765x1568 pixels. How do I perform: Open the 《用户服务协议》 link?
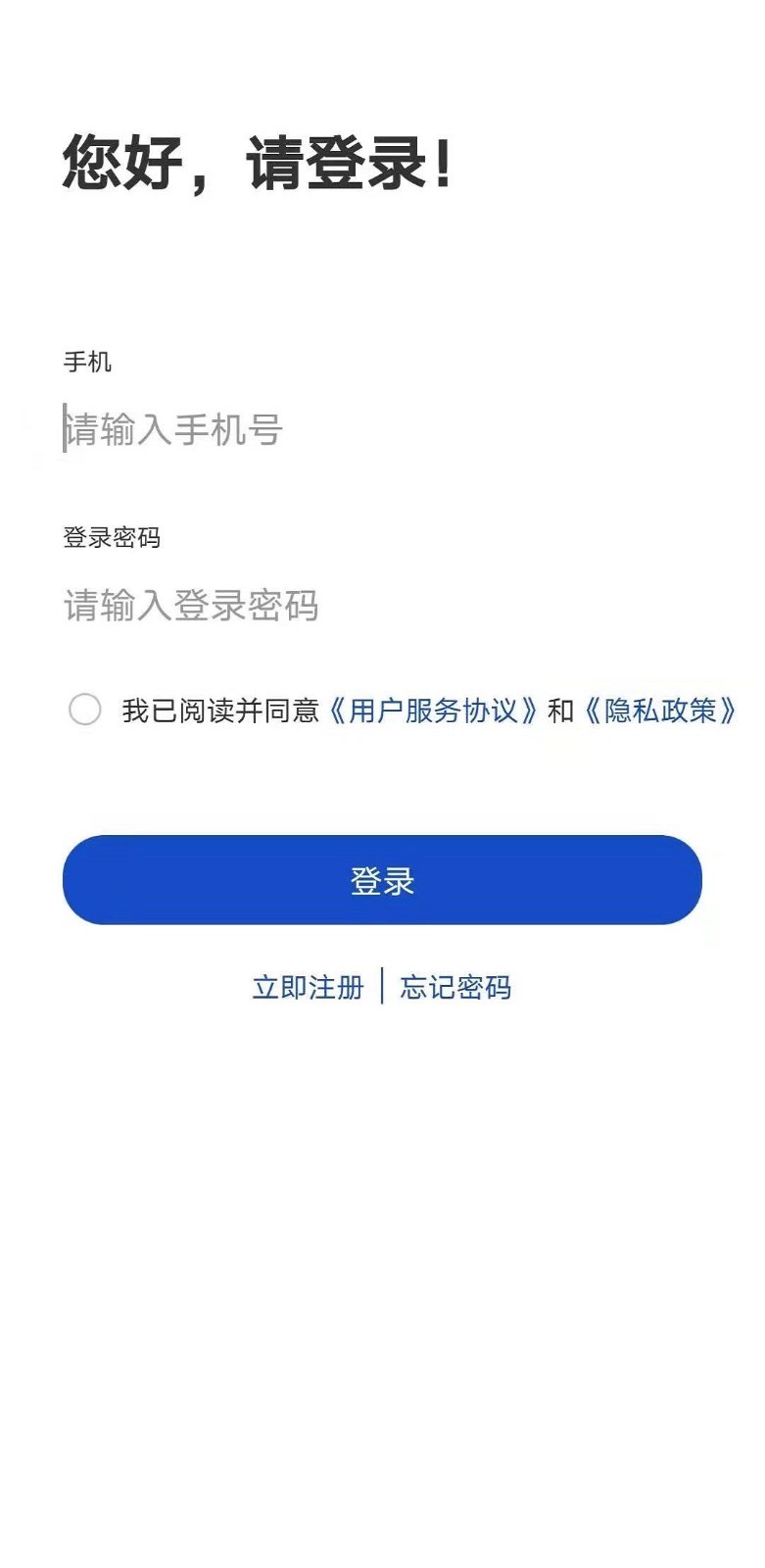pos(433,710)
